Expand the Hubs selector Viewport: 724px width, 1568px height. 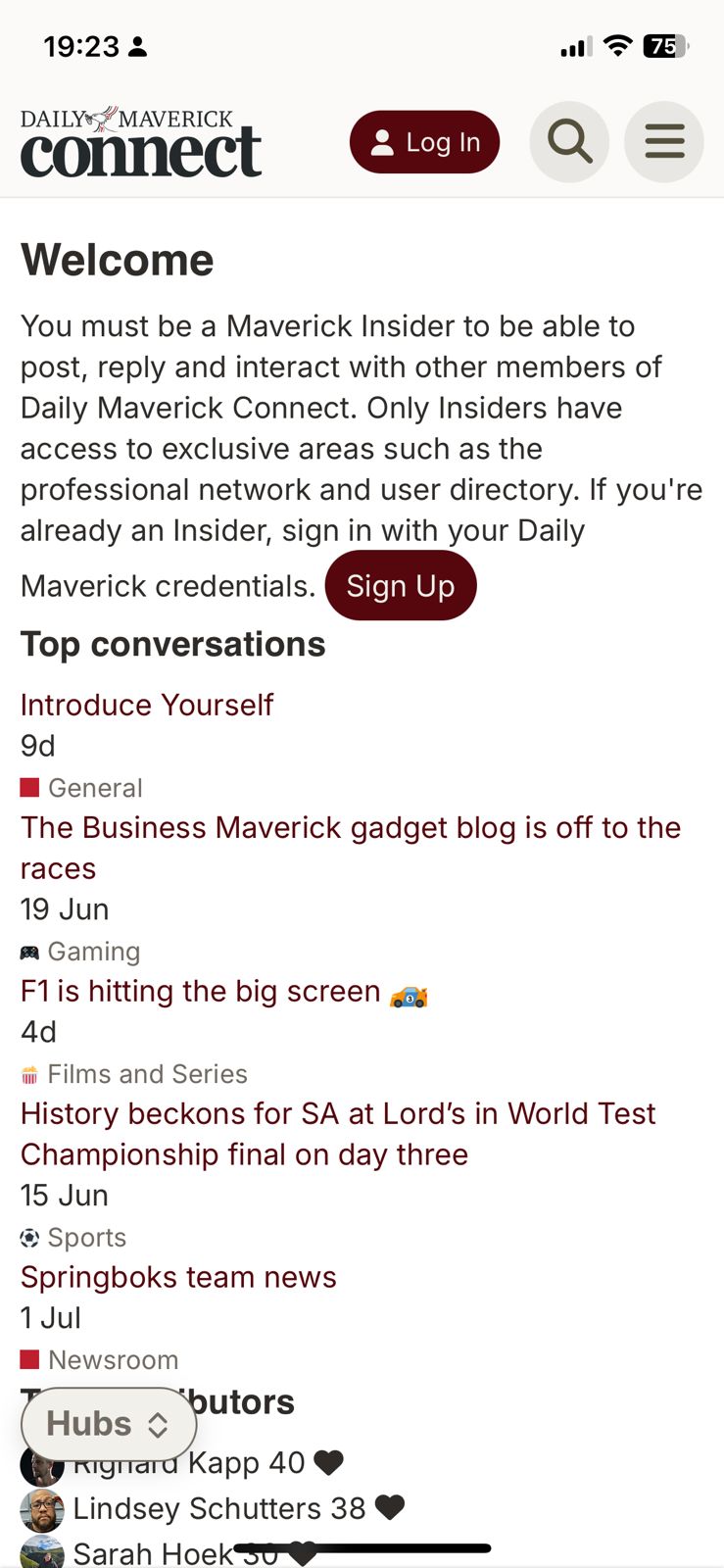(108, 1424)
